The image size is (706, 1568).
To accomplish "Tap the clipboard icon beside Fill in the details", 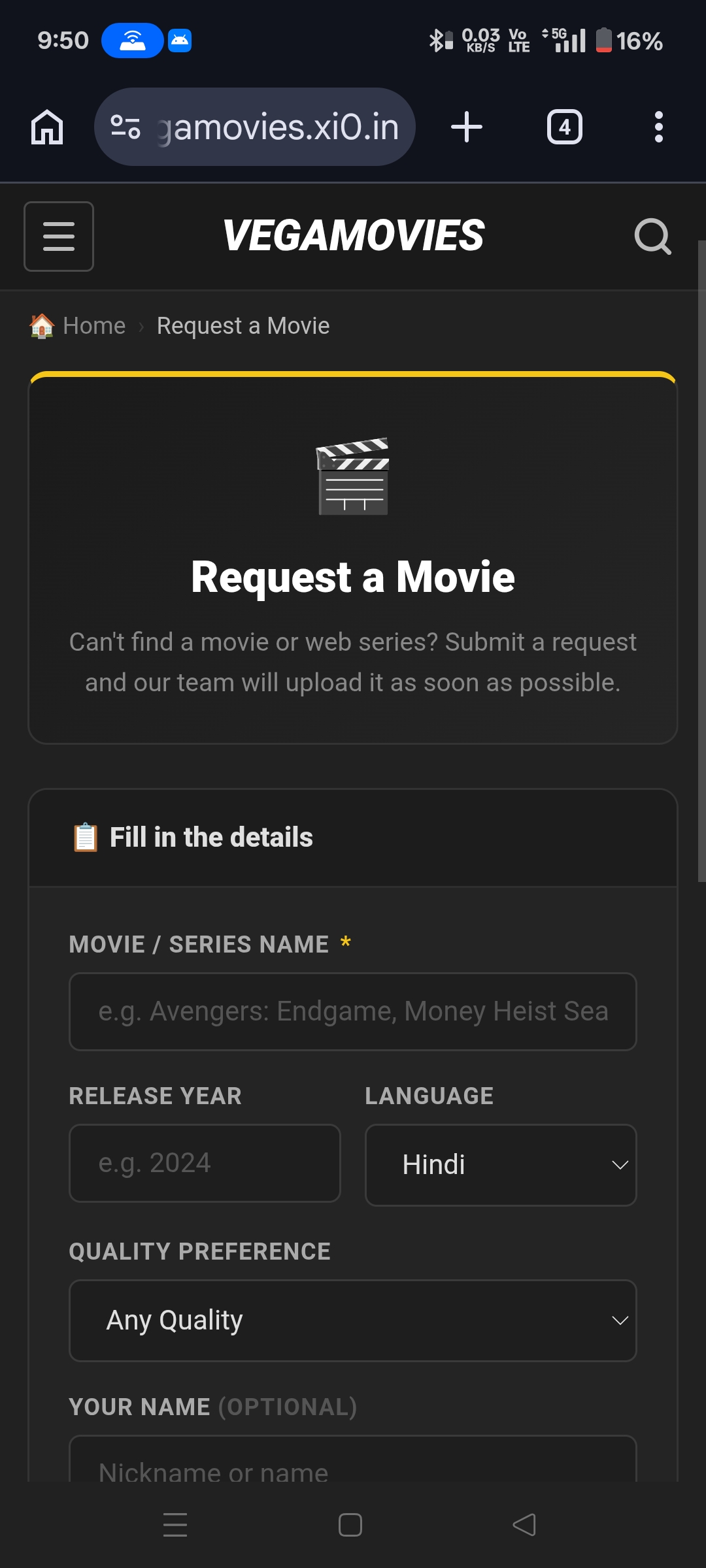I will tap(84, 837).
